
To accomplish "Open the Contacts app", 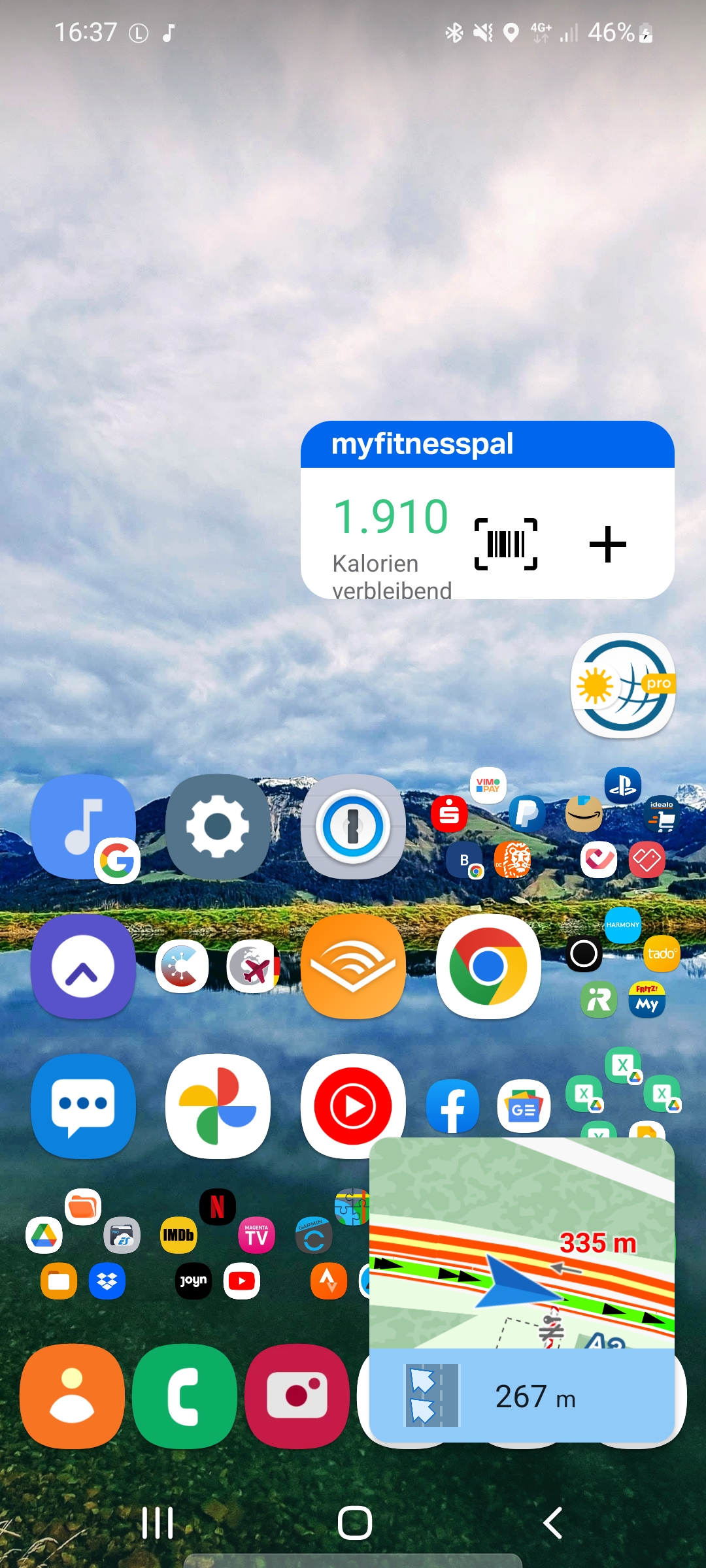I will [x=72, y=1396].
